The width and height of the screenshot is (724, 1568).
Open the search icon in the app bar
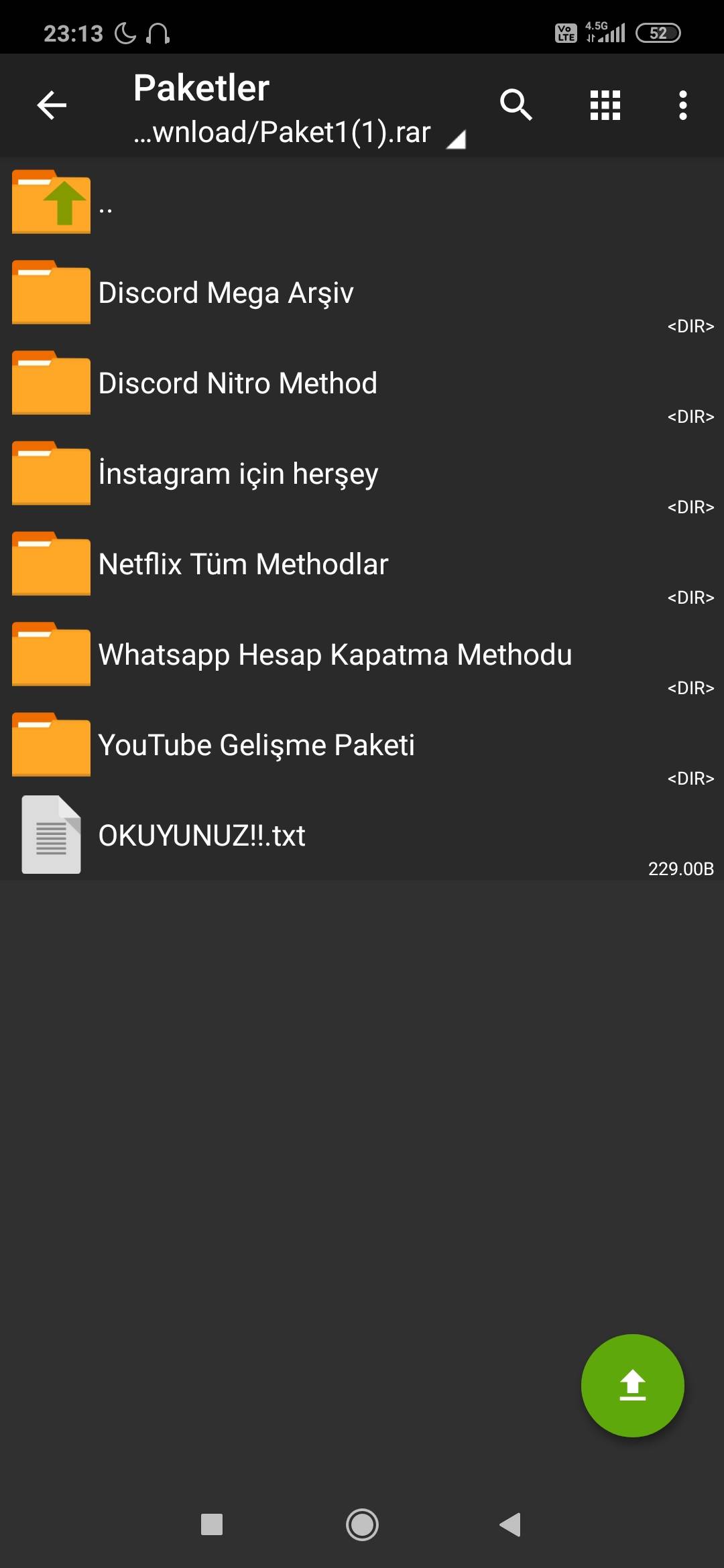516,105
